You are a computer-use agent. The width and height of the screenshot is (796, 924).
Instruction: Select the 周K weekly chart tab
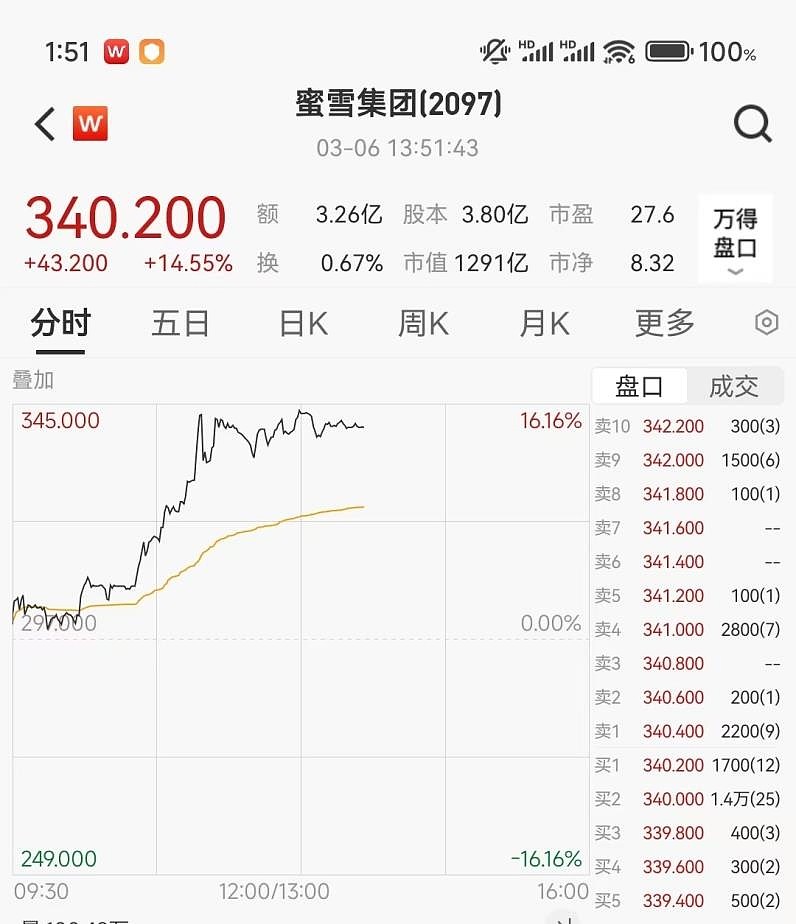422,322
